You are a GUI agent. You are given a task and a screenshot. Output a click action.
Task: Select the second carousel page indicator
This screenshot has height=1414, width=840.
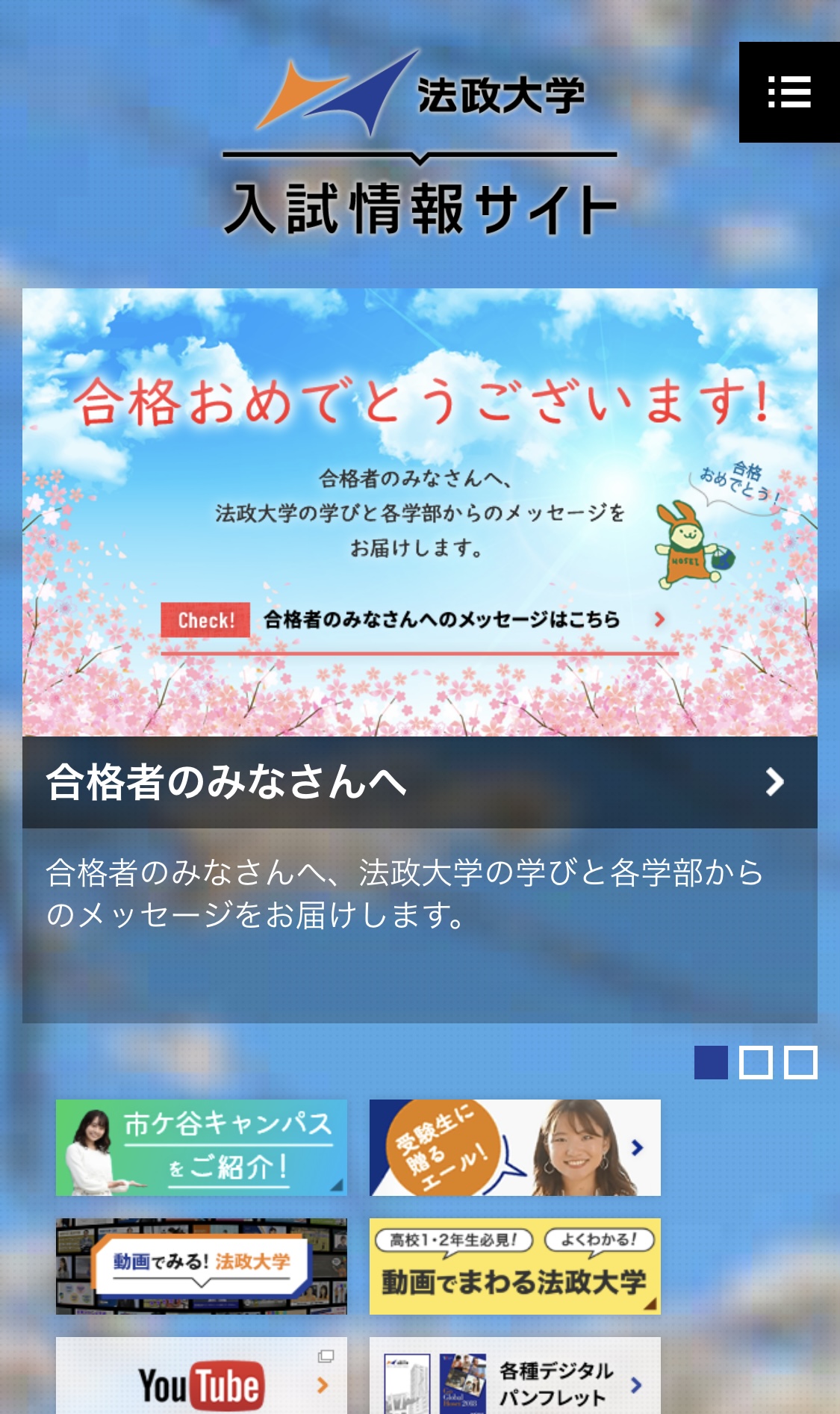[756, 1062]
